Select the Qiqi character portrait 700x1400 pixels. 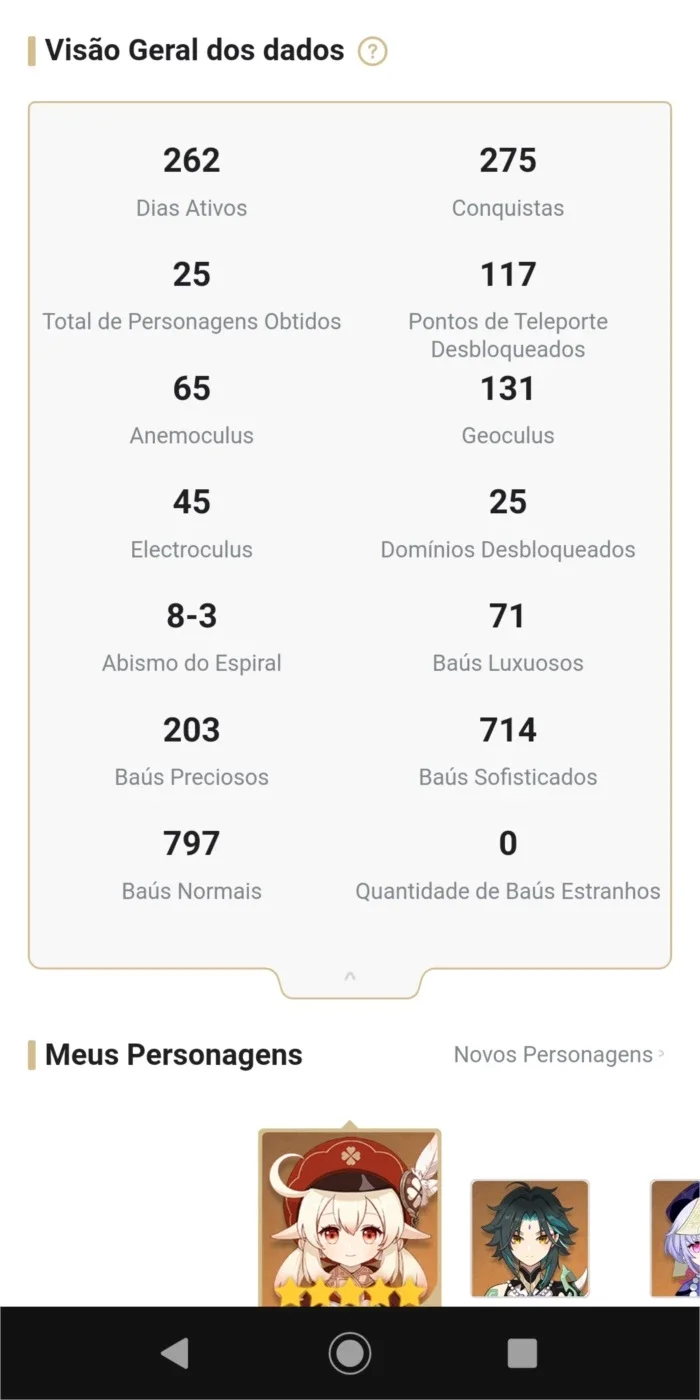[x=675, y=1238]
